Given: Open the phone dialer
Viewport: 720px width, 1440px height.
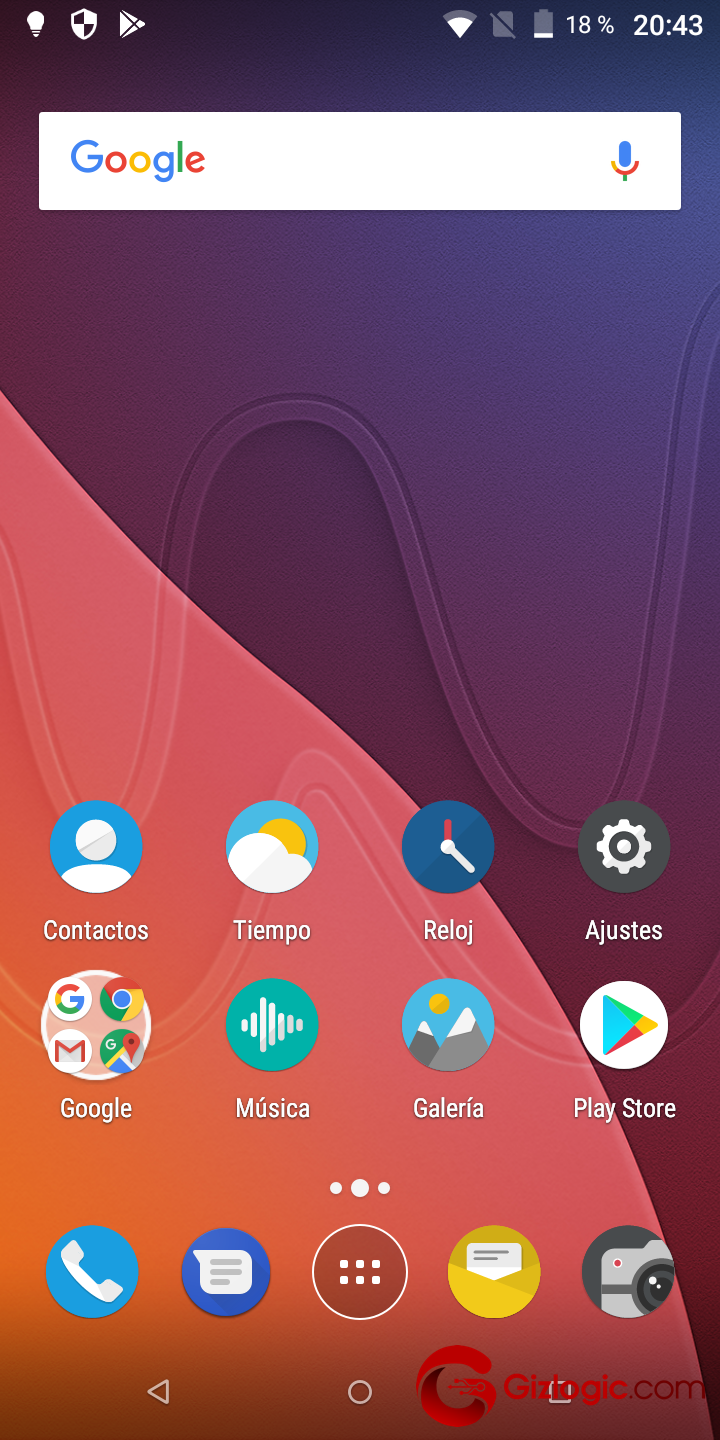Looking at the screenshot, I should 92,1272.
